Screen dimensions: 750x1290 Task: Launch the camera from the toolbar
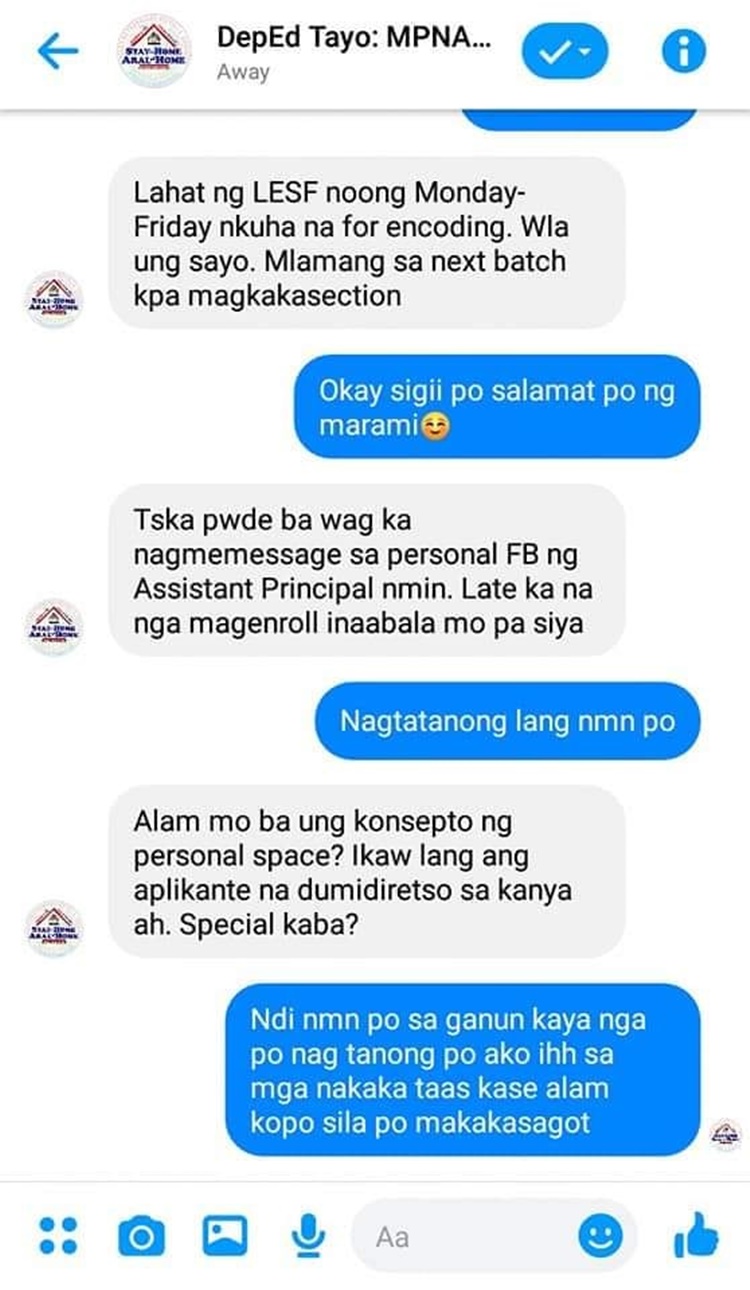pos(141,1237)
